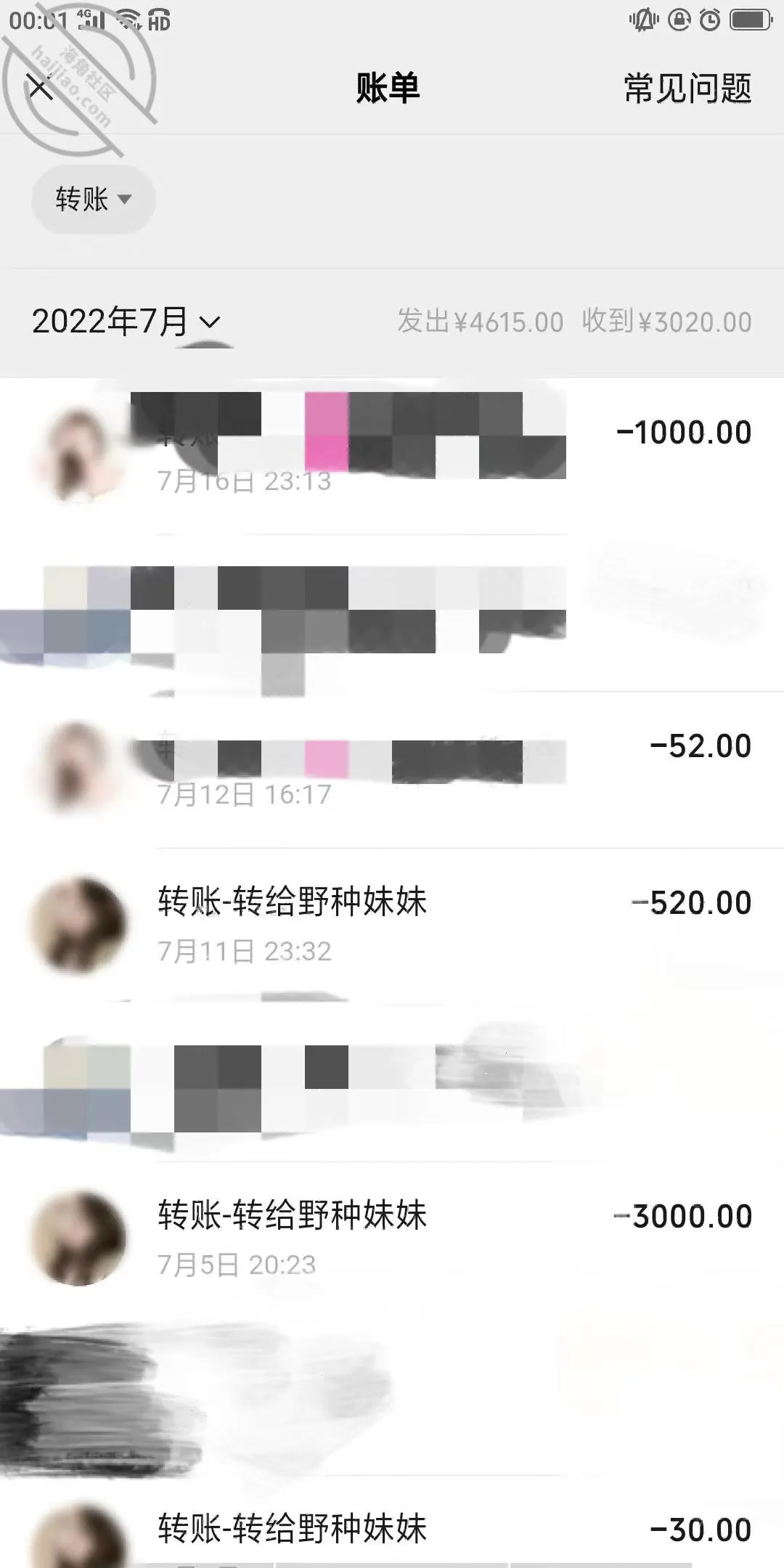784x1568 pixels.
Task: Open the -30.00 transfer to 野种妹妹
Action: tap(392, 1522)
